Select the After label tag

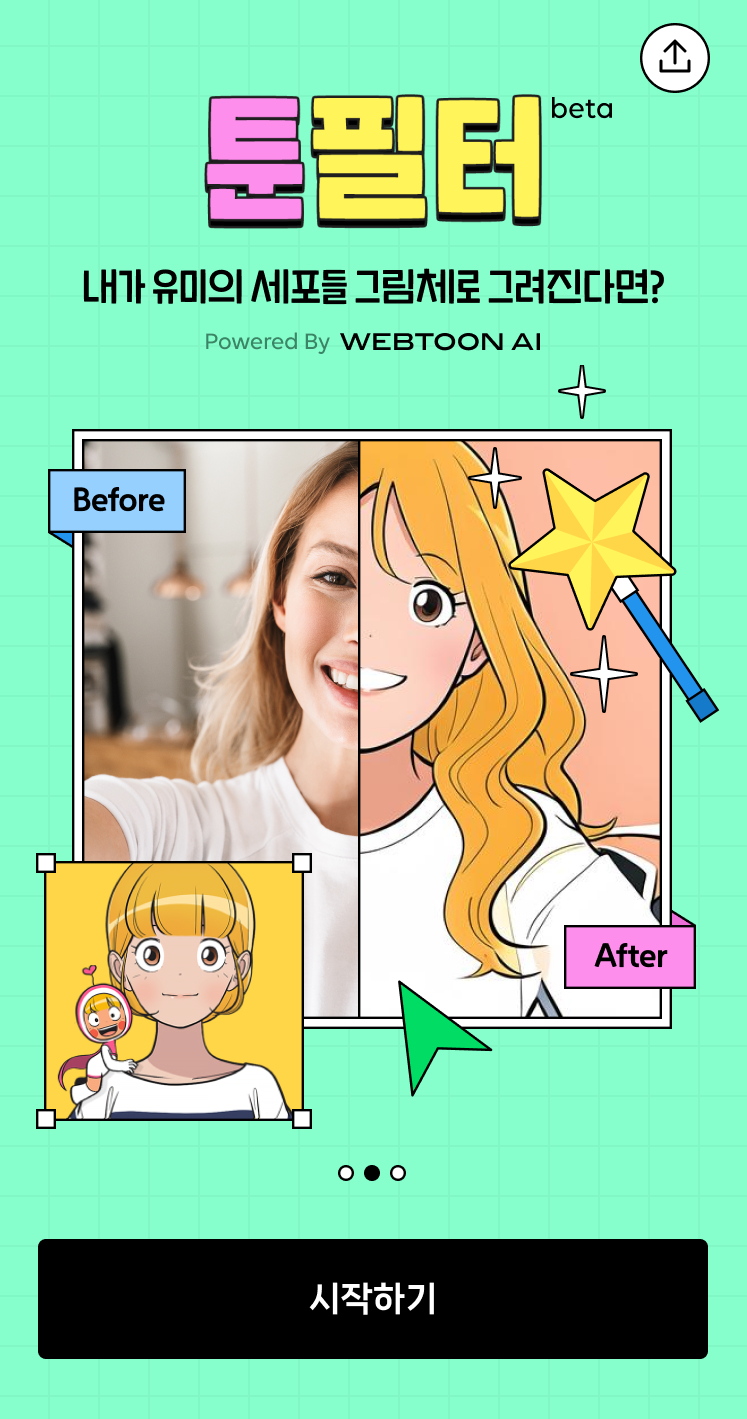pyautogui.click(x=629, y=955)
